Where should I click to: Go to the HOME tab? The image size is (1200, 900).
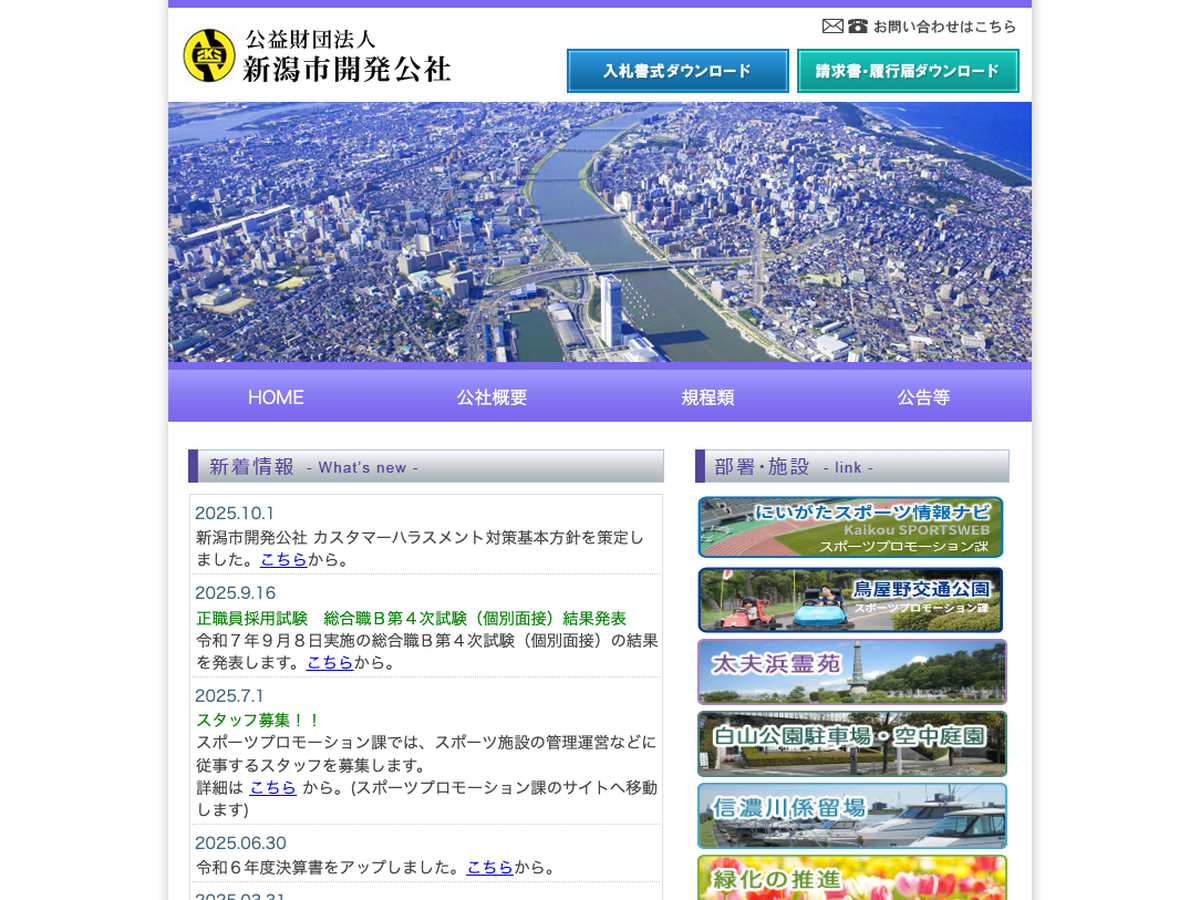click(x=276, y=397)
